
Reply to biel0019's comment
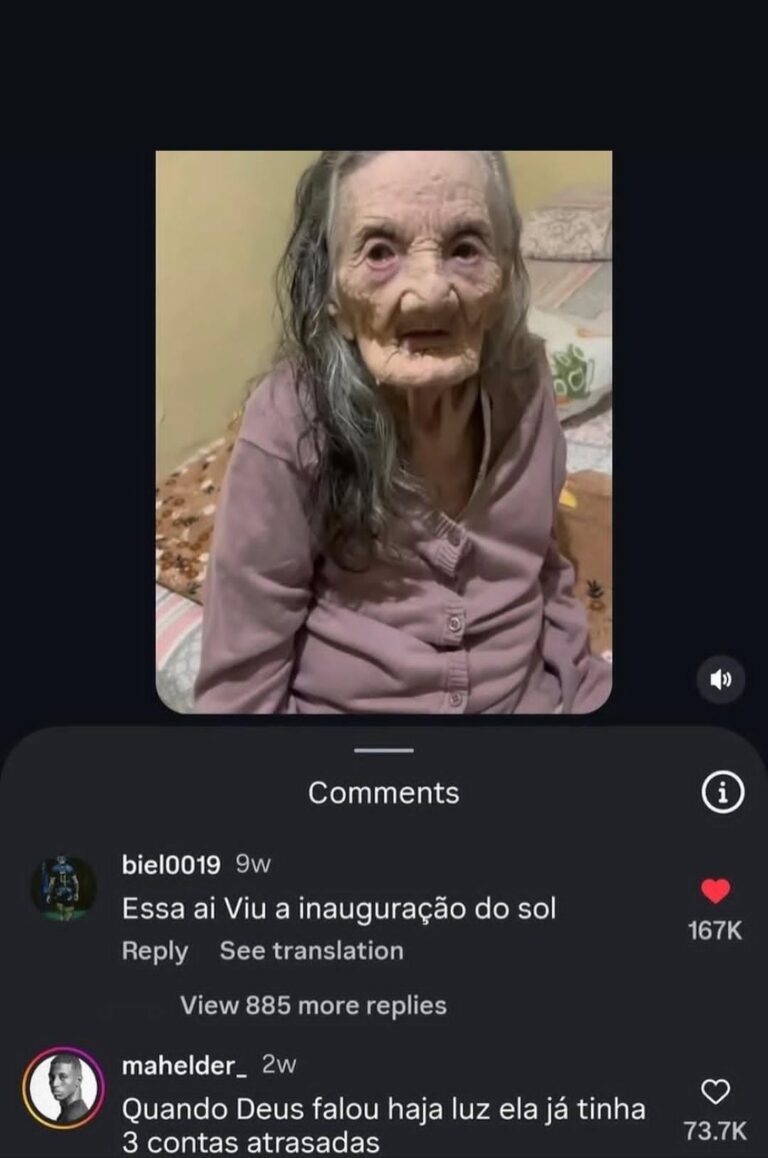pos(154,951)
